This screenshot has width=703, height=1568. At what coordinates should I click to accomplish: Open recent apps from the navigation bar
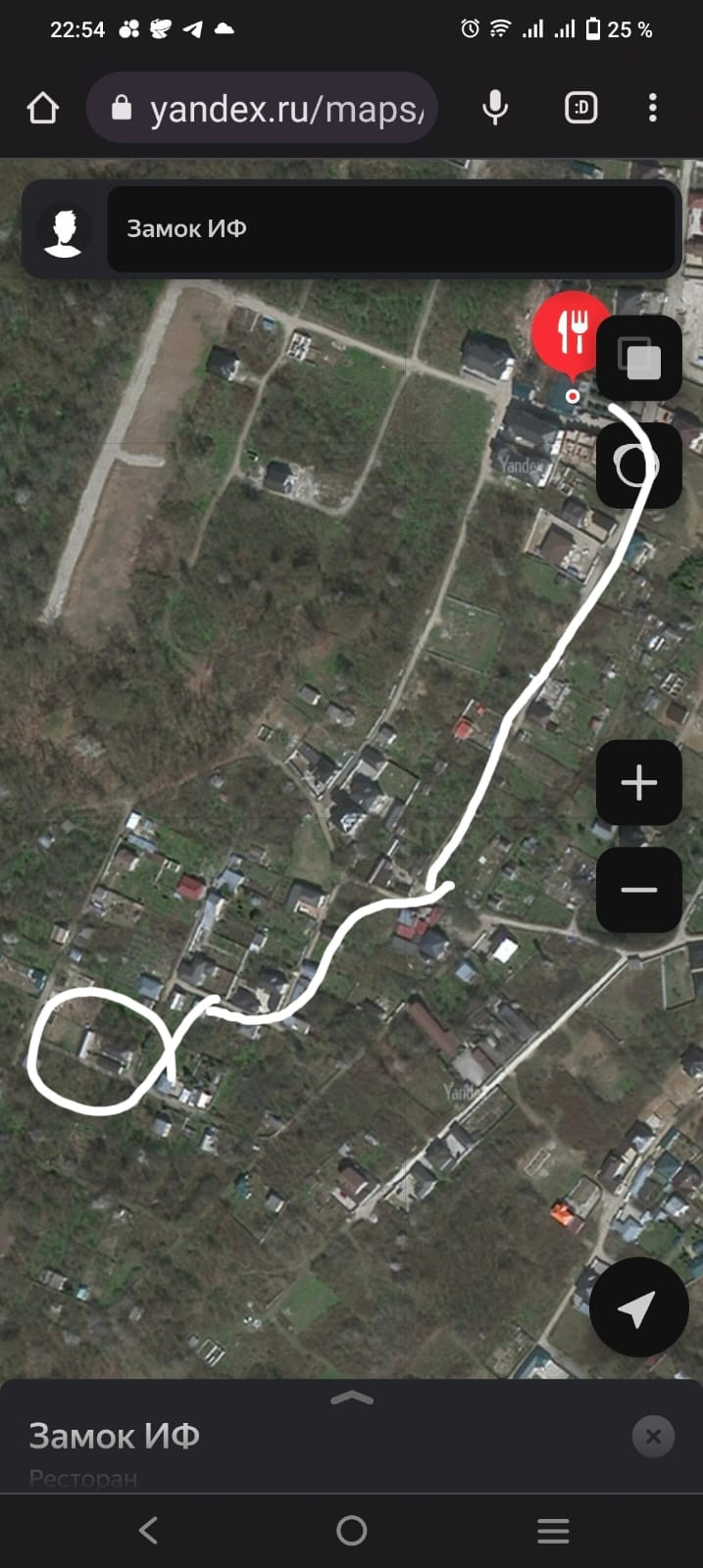pyautogui.click(x=553, y=1531)
